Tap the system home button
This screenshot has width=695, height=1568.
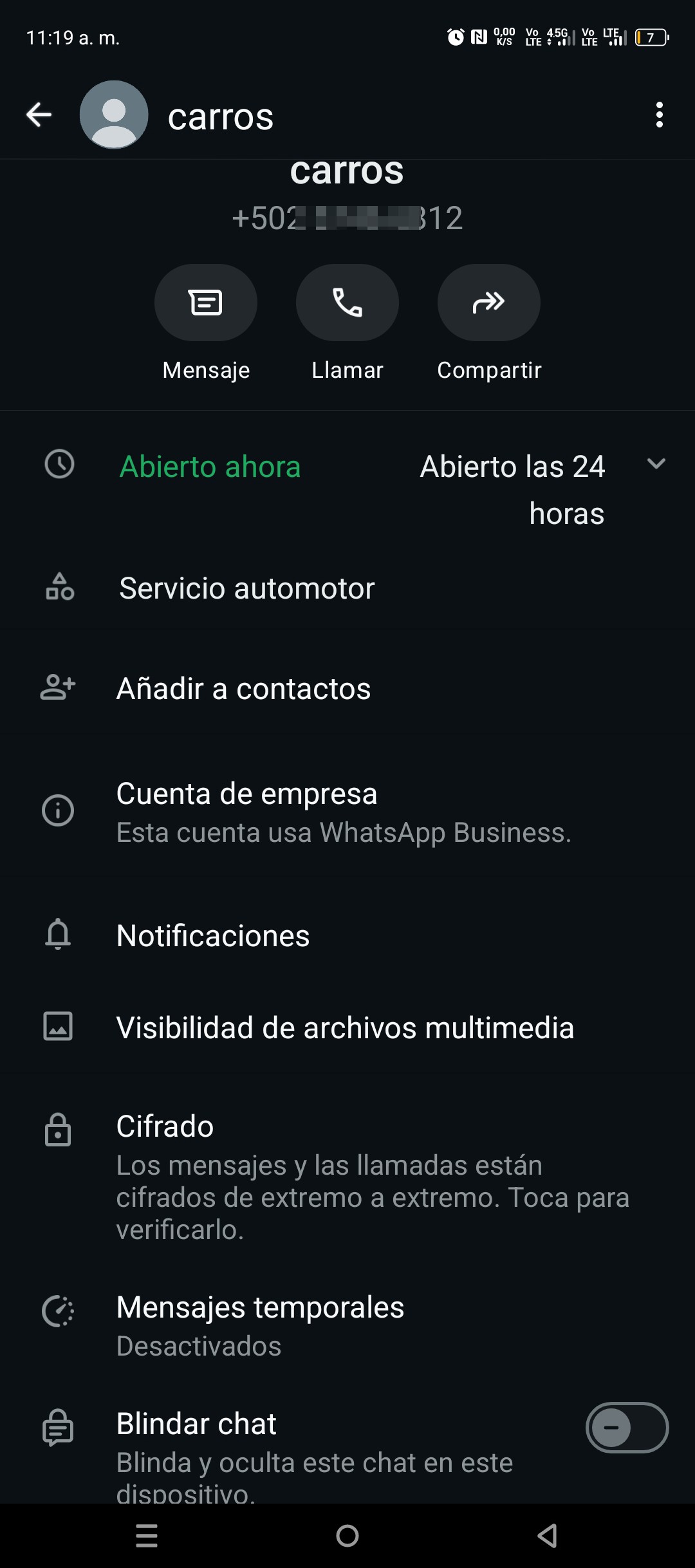[347, 1536]
